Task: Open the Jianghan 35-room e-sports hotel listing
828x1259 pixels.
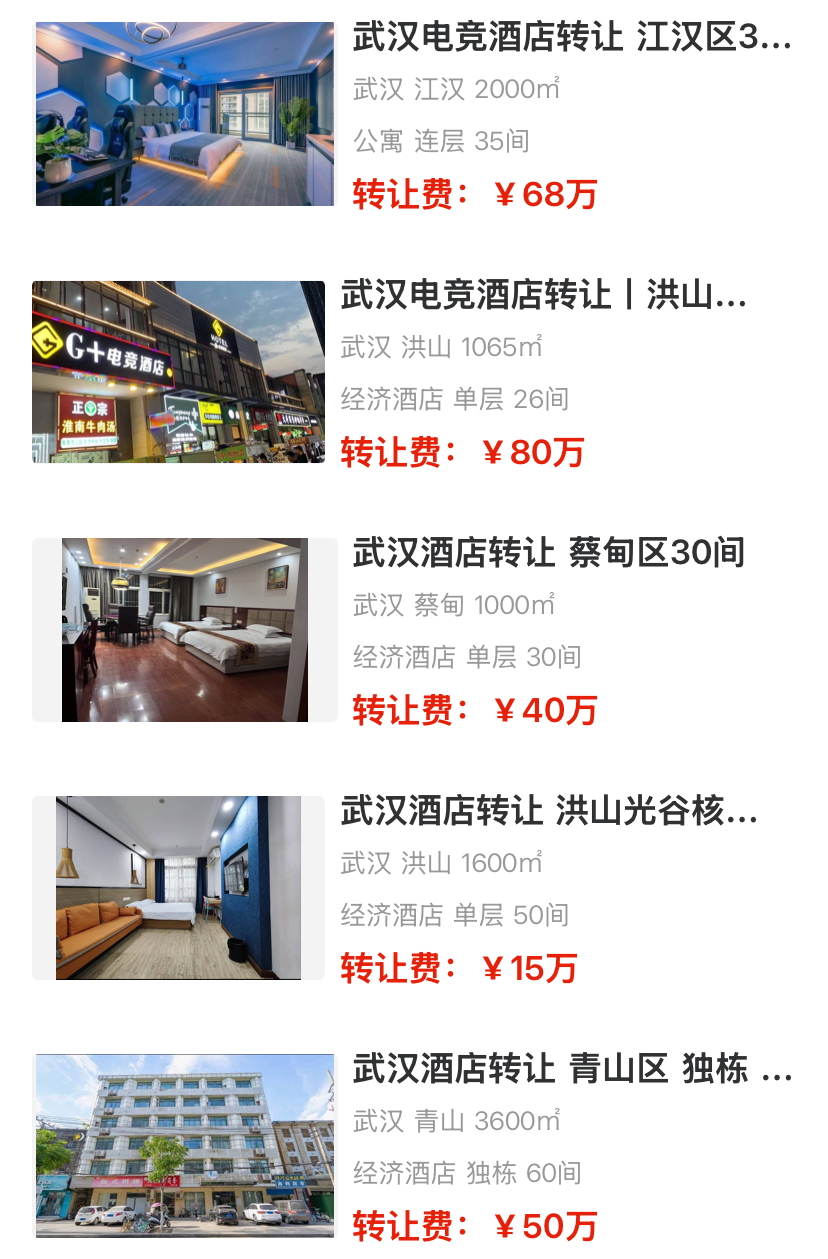Action: (571, 39)
